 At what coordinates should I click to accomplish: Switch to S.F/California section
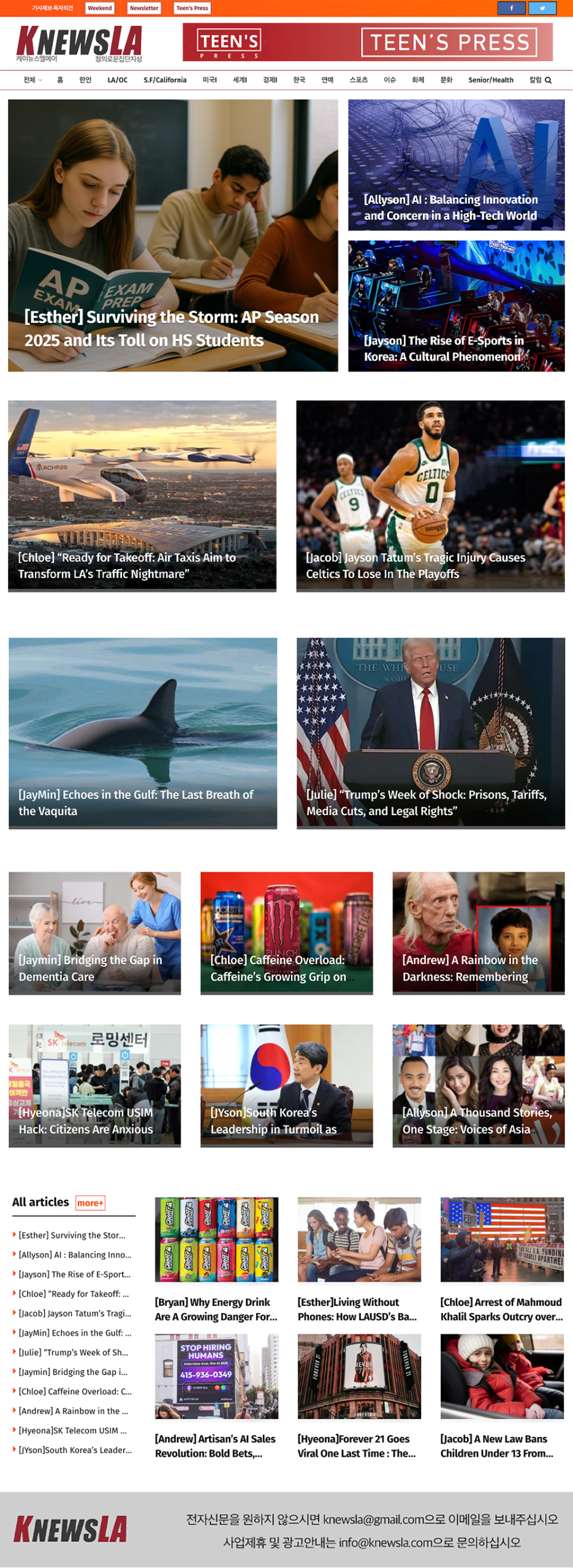coord(165,80)
